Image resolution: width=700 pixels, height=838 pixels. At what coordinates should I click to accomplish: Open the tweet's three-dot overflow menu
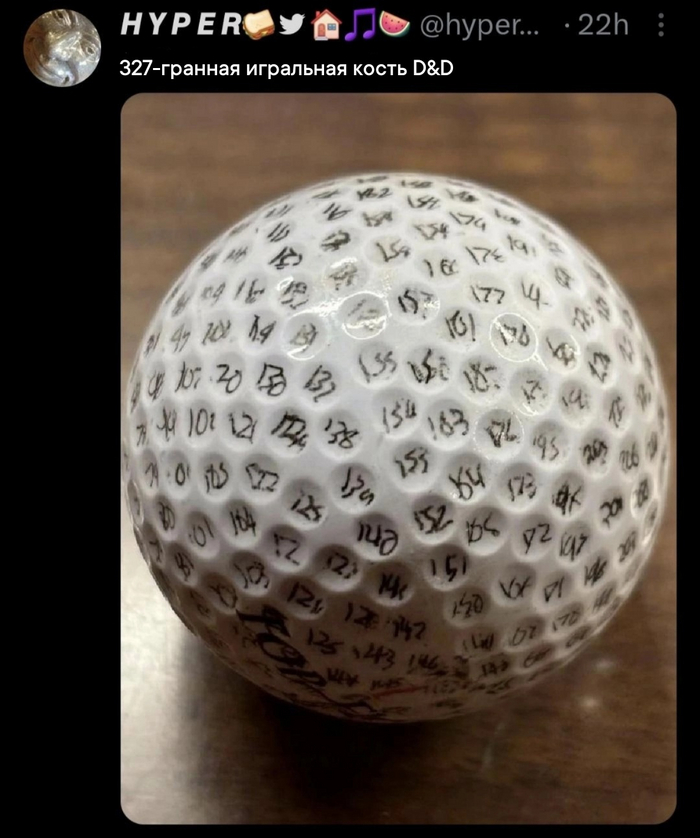coord(660,25)
